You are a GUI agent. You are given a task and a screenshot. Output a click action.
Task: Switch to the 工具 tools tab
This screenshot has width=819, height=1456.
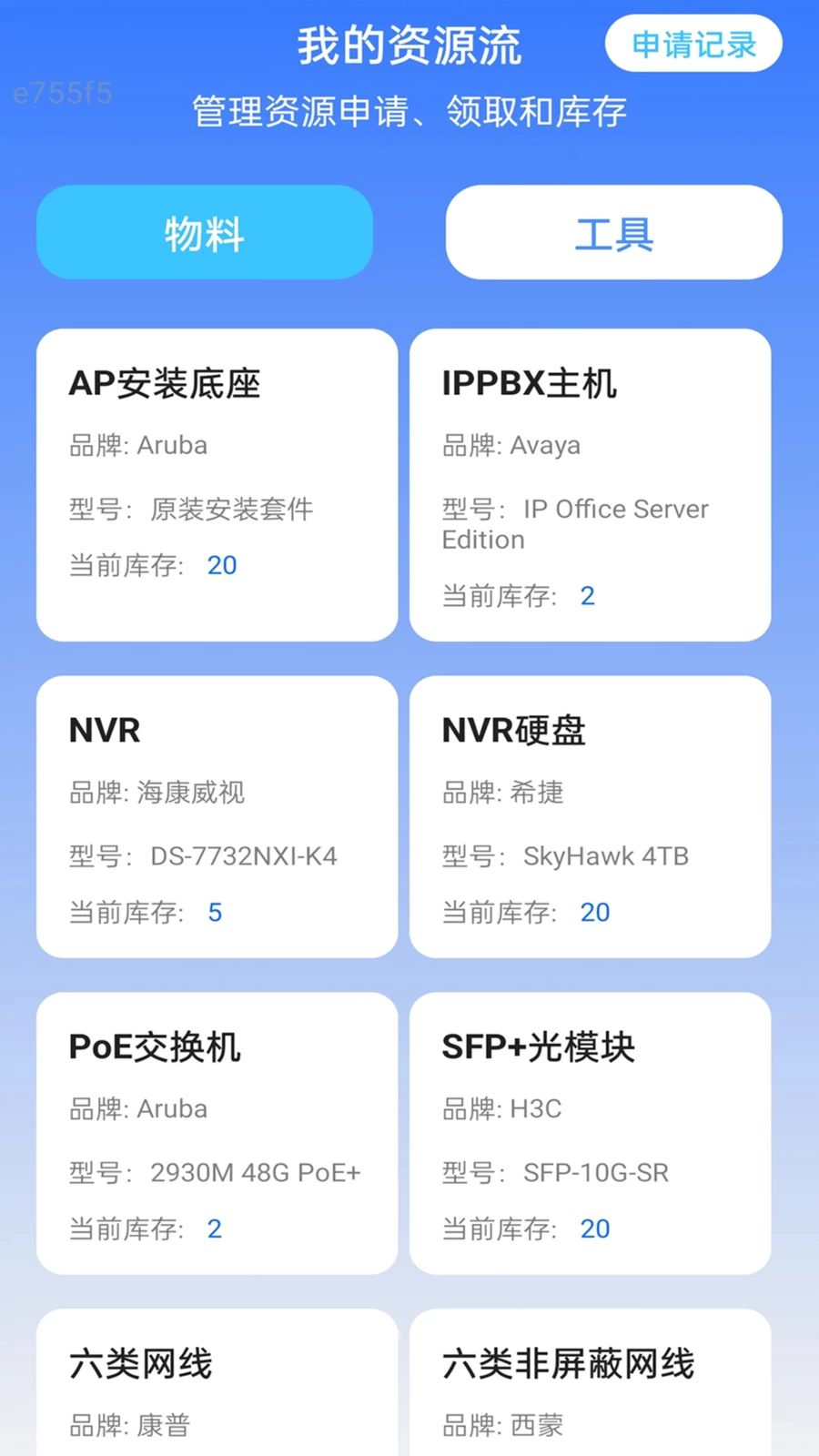pos(613,233)
